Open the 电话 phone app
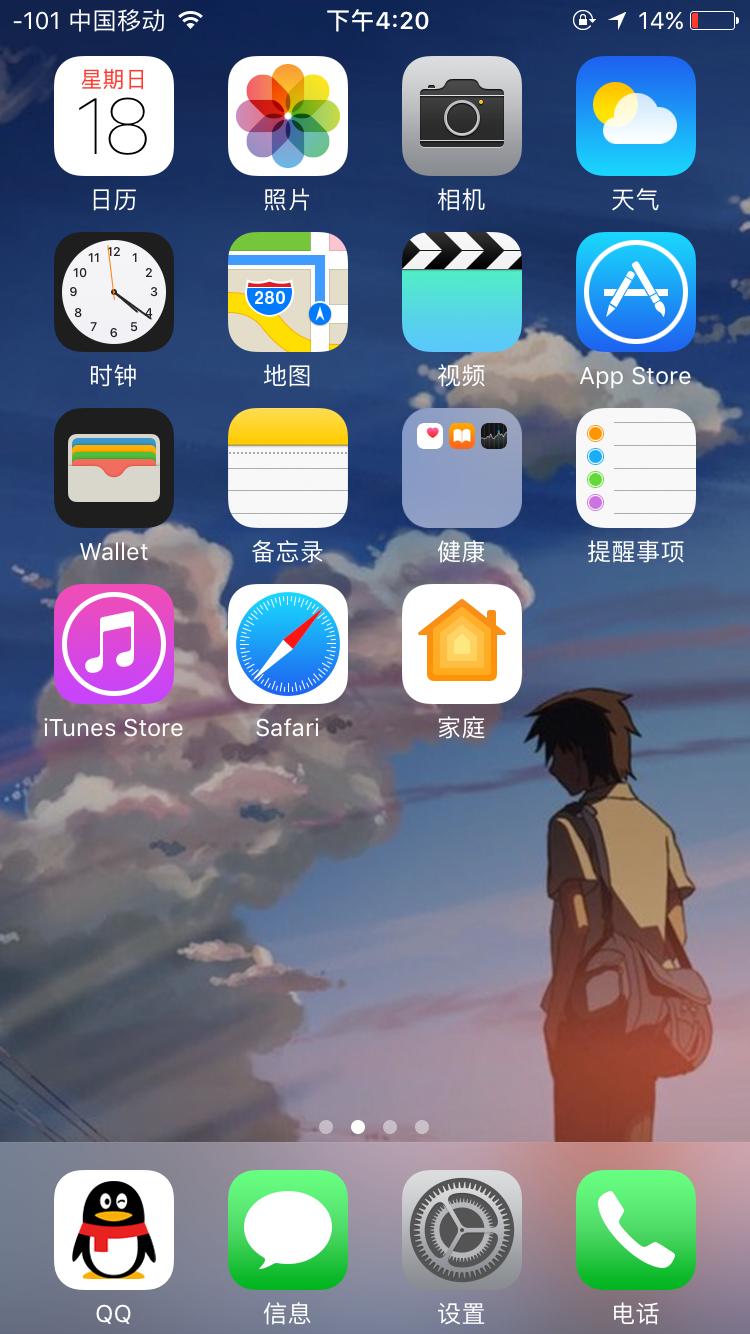750x1334 pixels. (635, 1230)
